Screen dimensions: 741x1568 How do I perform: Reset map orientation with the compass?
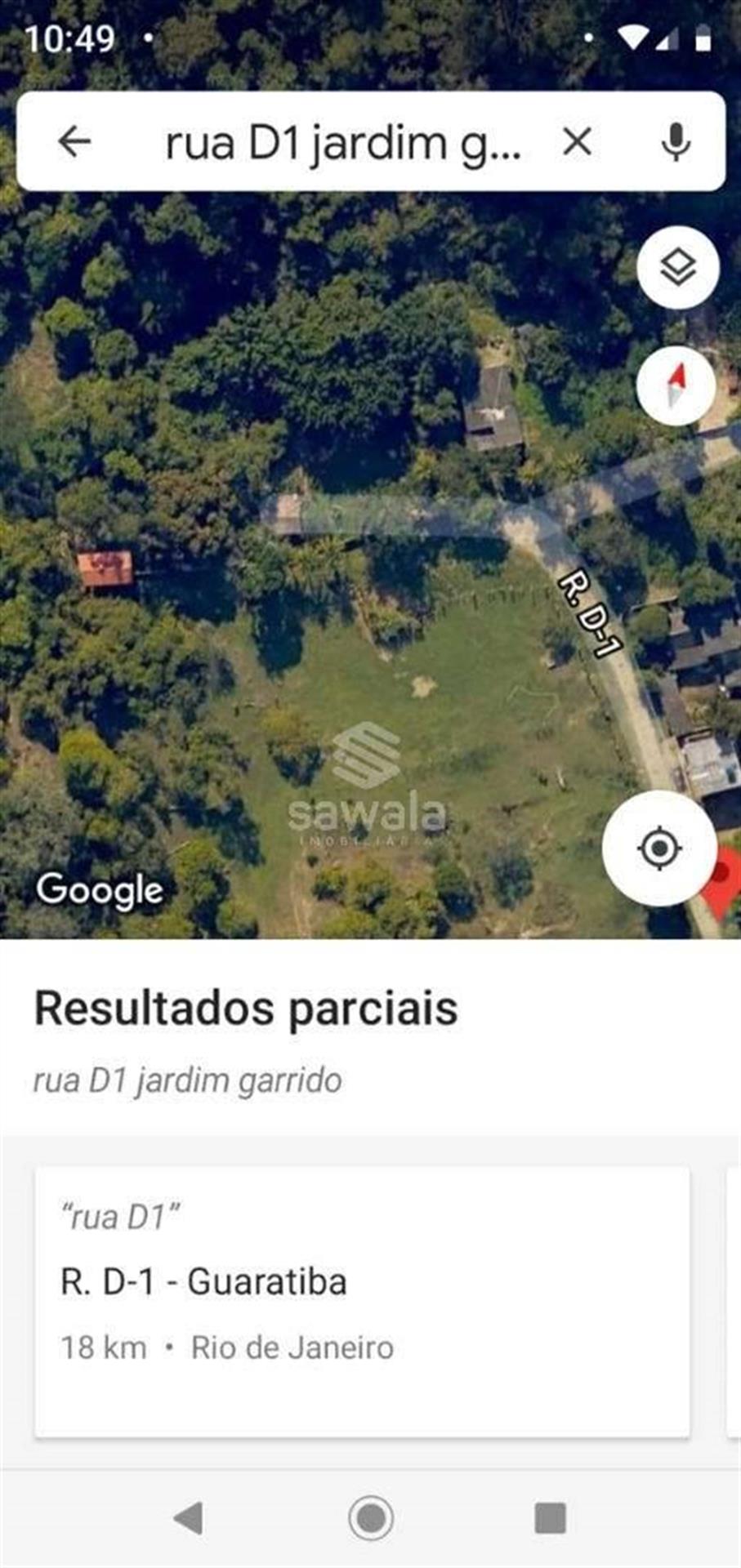[676, 385]
